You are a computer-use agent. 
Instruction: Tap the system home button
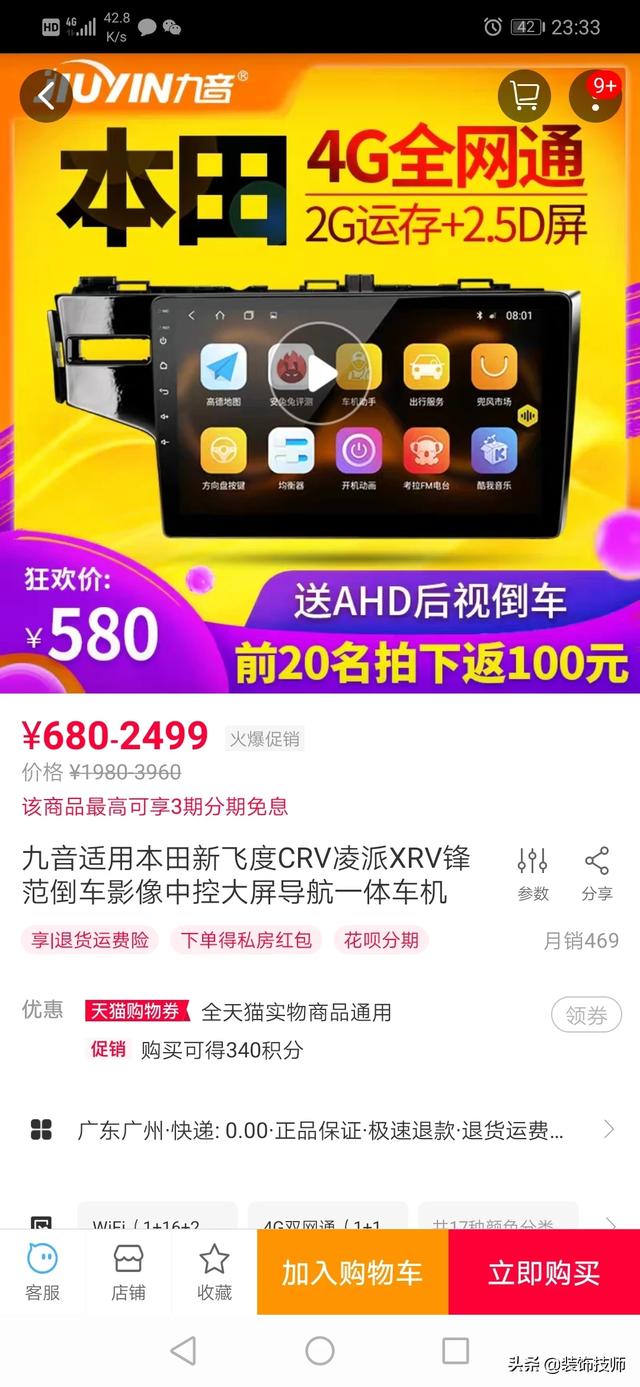pyautogui.click(x=320, y=1351)
